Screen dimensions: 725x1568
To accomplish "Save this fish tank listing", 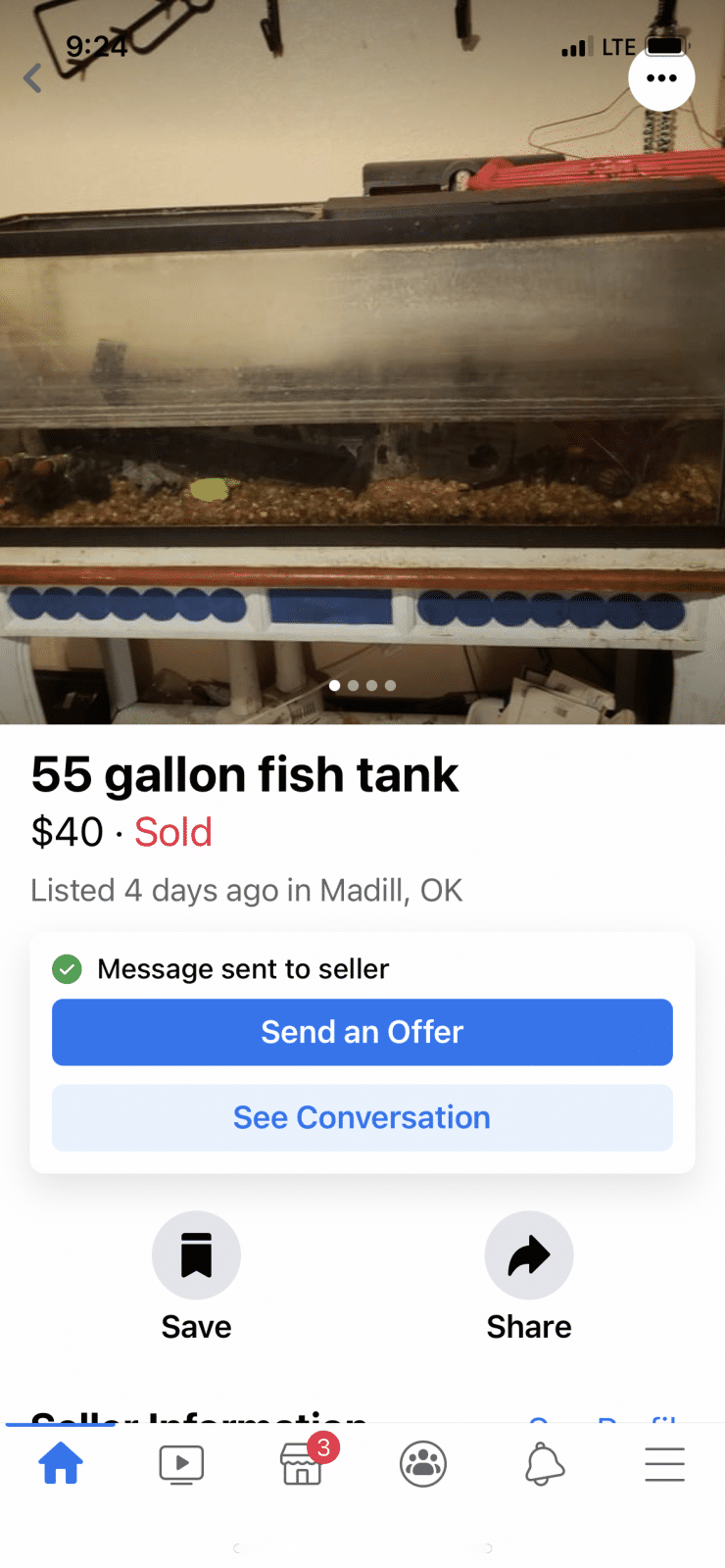I will 196,1255.
